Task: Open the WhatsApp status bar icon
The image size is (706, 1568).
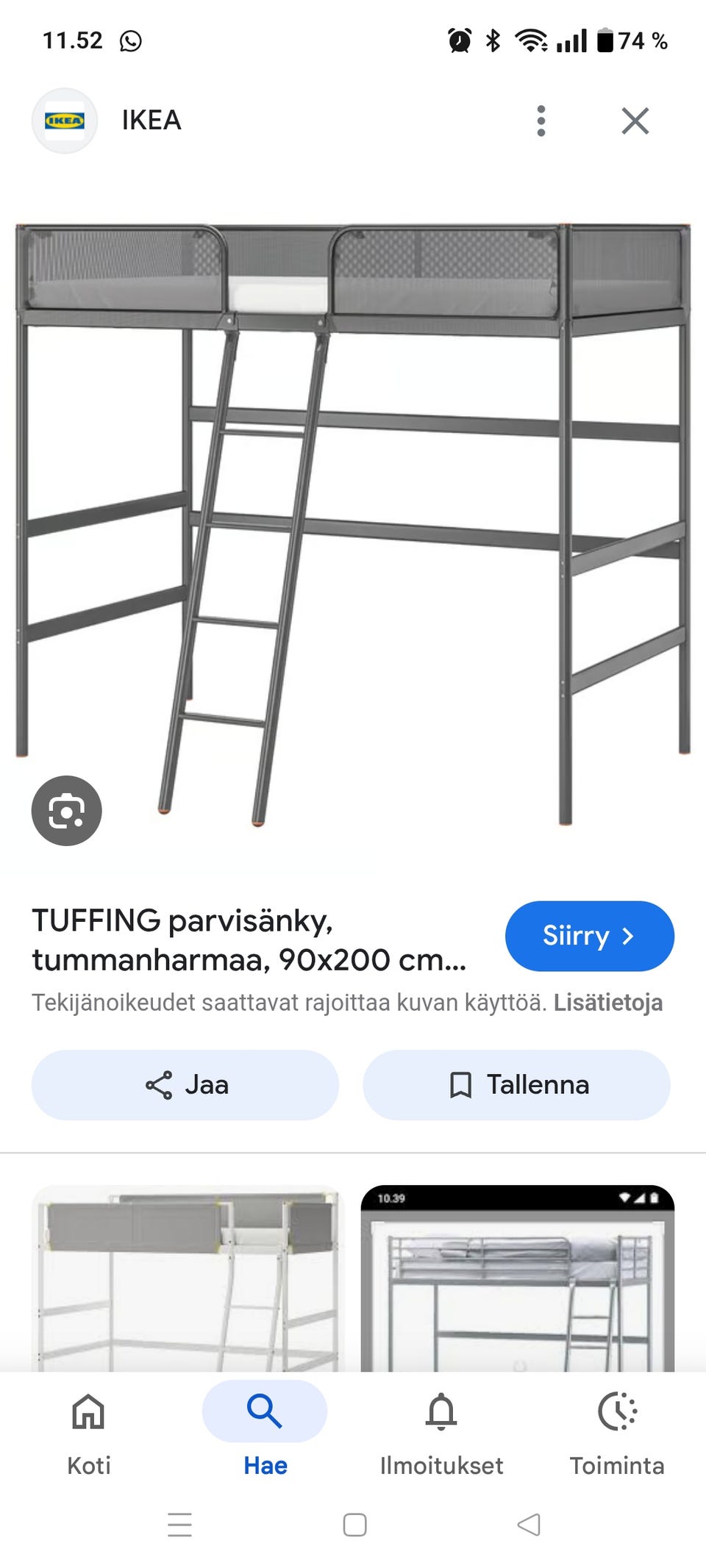Action: (x=131, y=40)
